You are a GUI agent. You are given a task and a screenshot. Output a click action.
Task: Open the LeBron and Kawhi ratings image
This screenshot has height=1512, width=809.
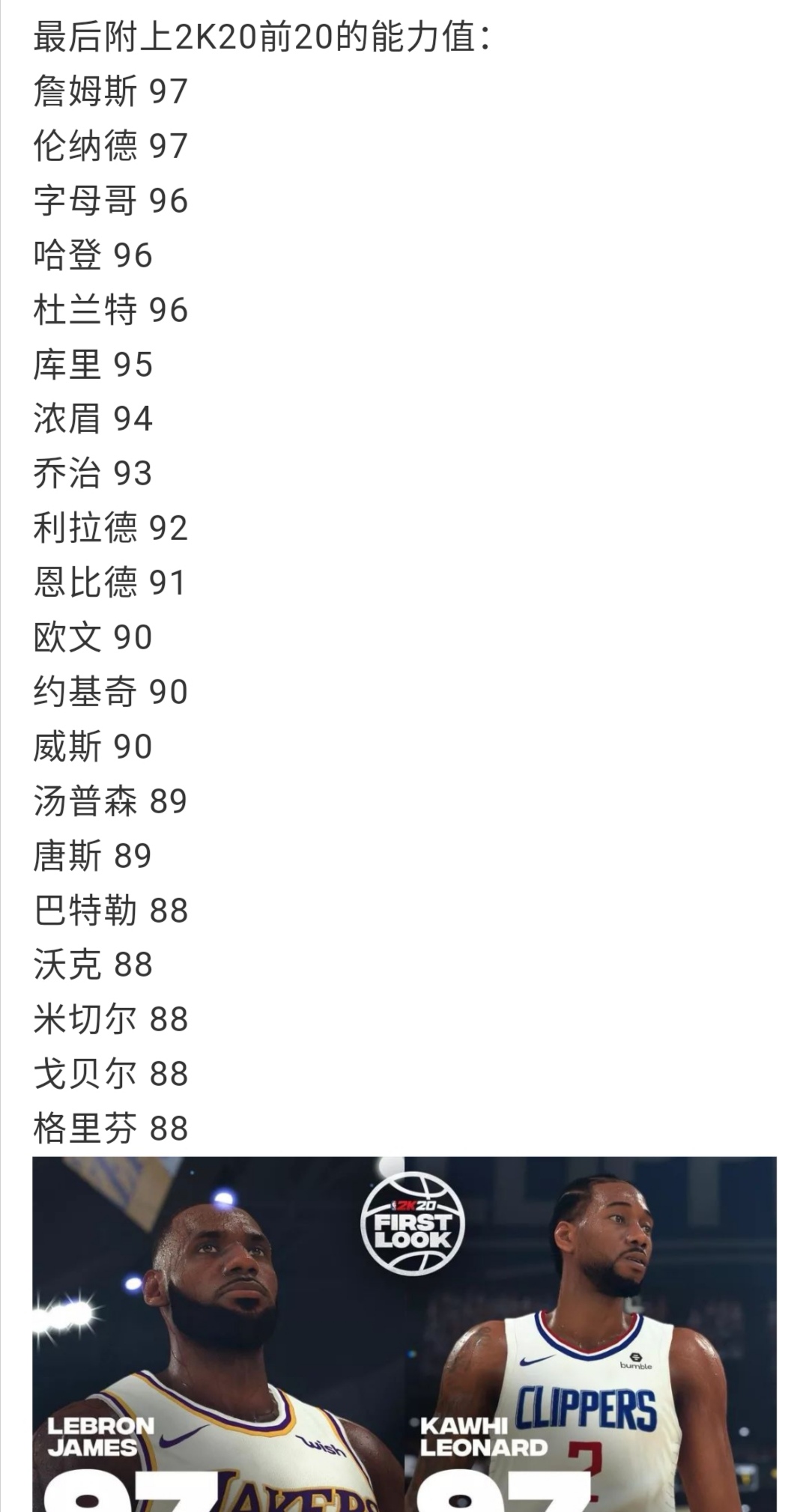click(x=404, y=1333)
